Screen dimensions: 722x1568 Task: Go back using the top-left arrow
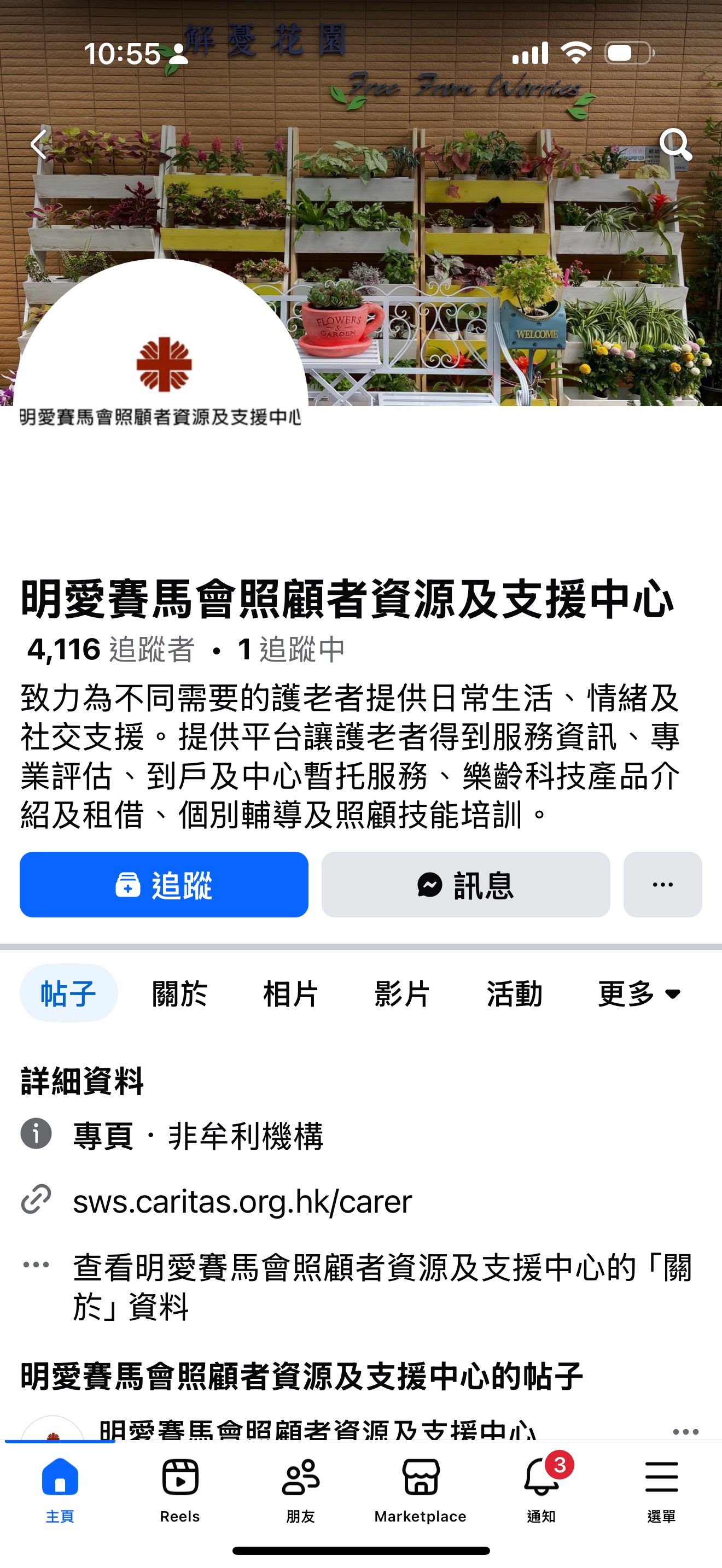coord(40,145)
